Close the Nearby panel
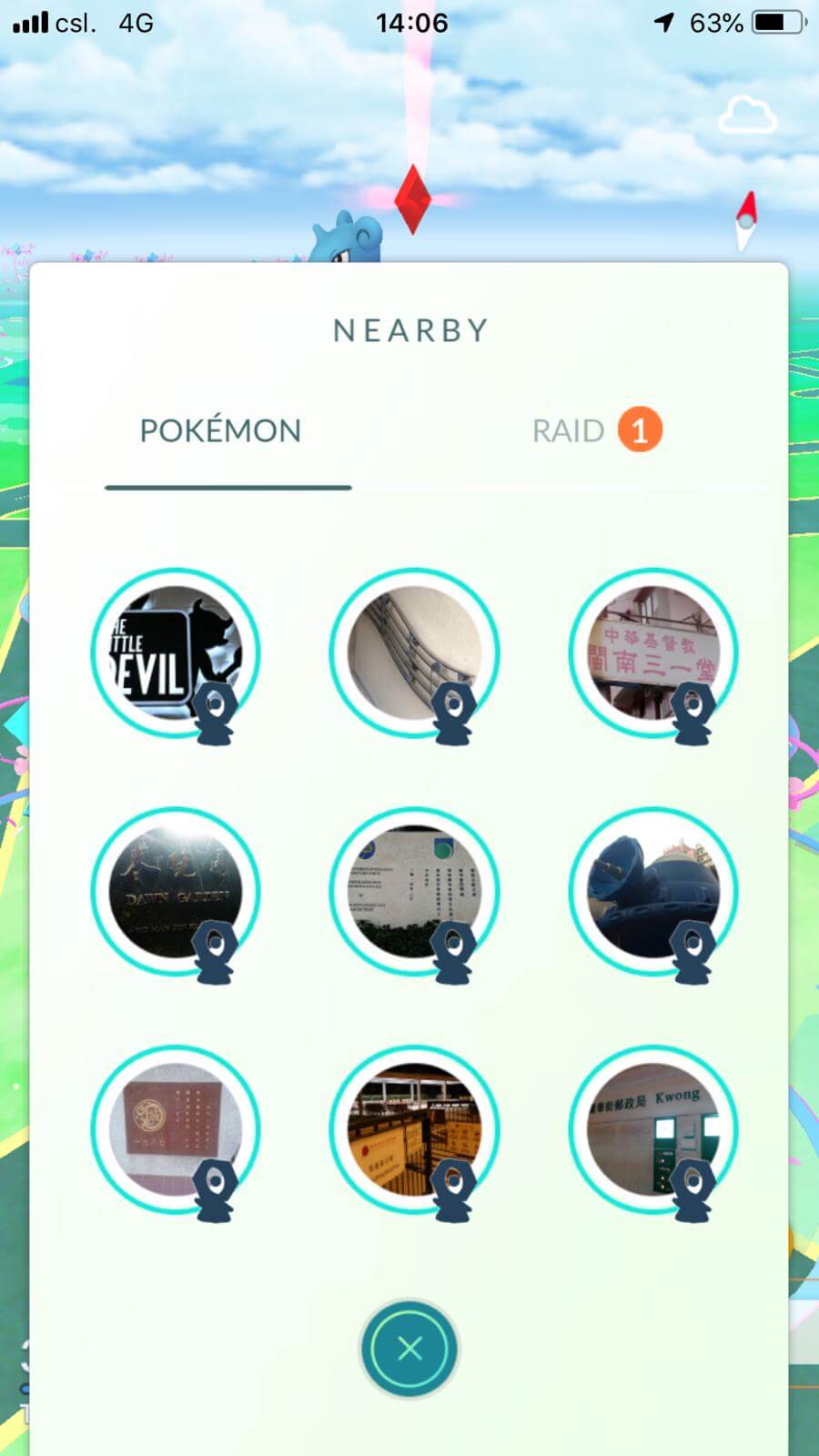Viewport: 819px width, 1456px height. coord(409,1348)
